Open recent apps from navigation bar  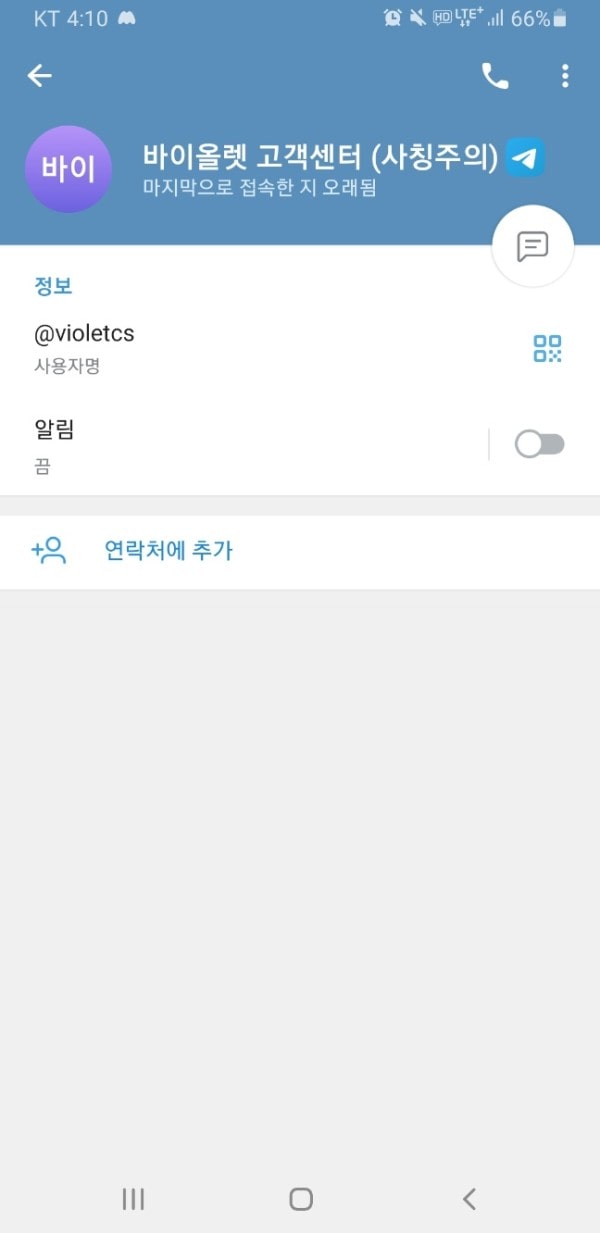click(133, 1199)
